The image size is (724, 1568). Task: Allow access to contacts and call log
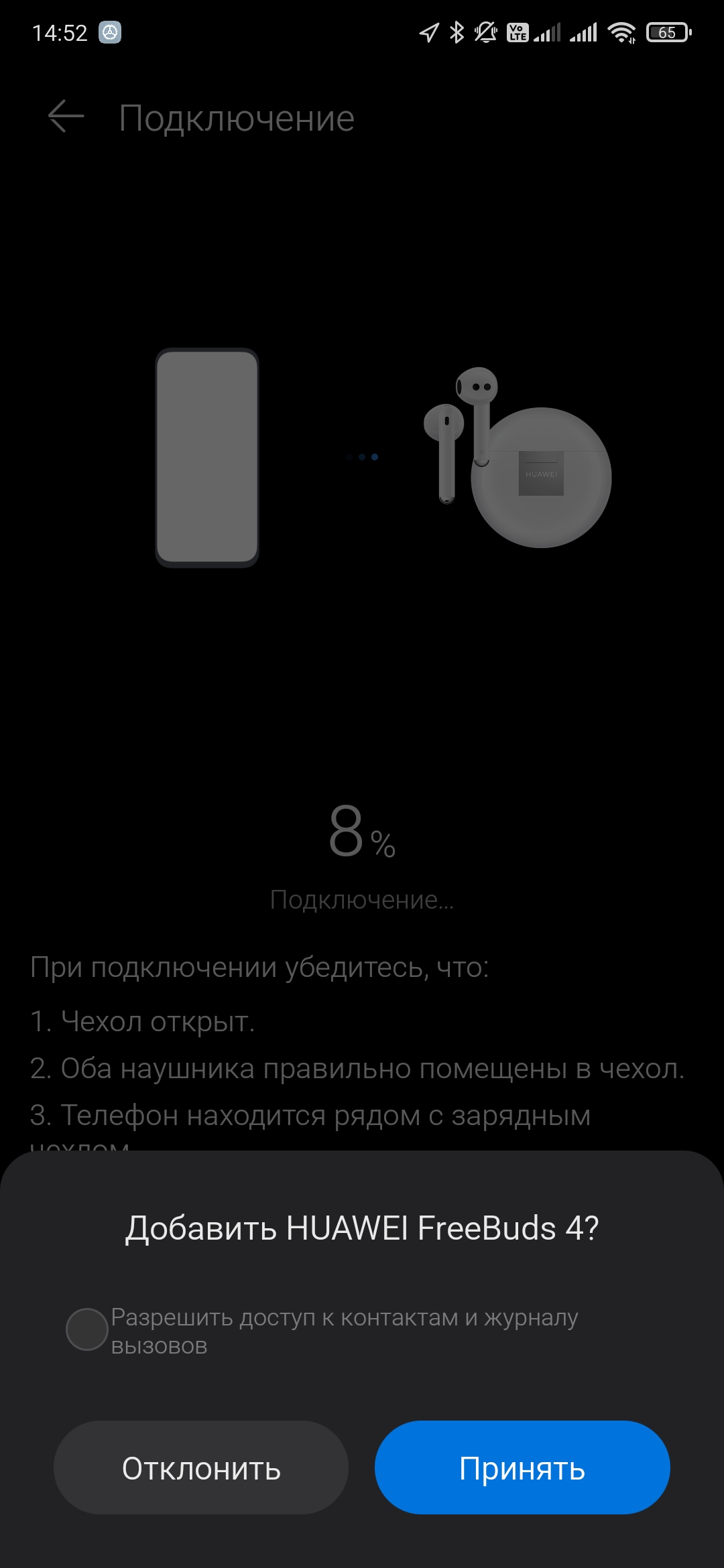[87, 1329]
